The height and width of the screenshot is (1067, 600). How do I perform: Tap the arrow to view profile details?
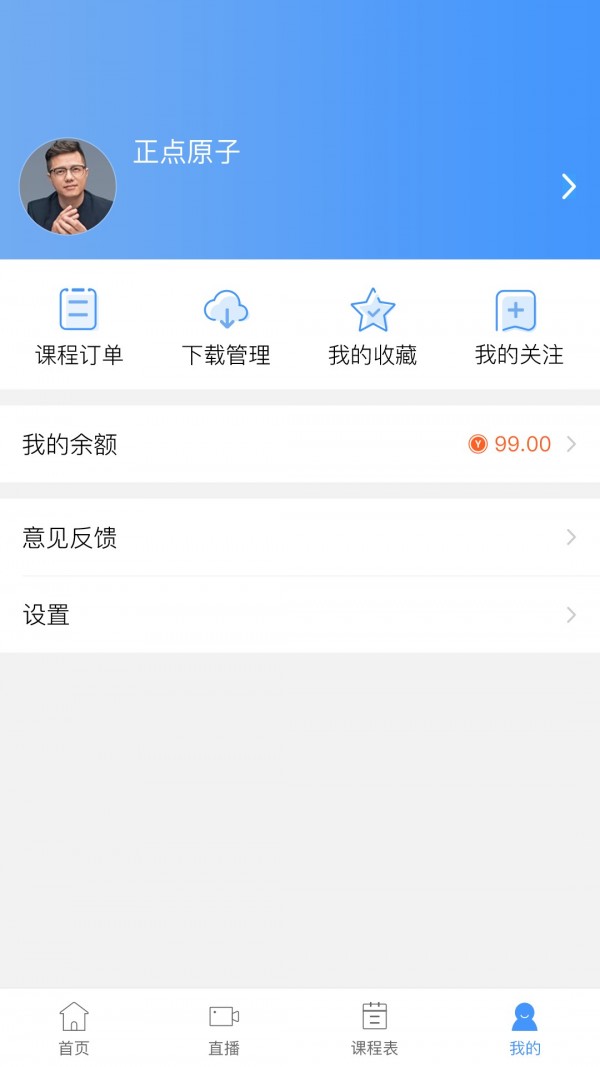click(x=568, y=186)
